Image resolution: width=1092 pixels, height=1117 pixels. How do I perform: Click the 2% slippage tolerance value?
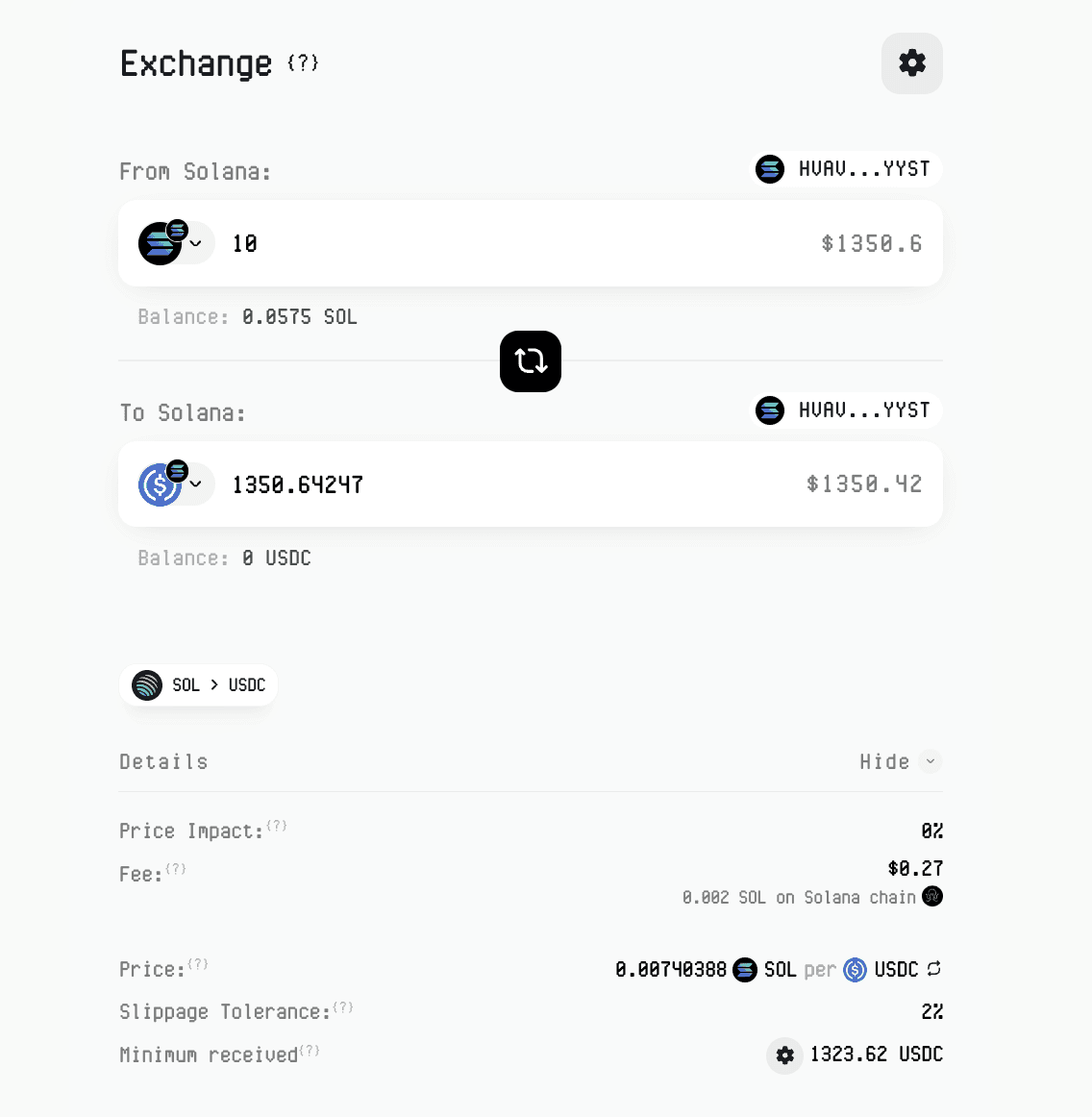933,1011
